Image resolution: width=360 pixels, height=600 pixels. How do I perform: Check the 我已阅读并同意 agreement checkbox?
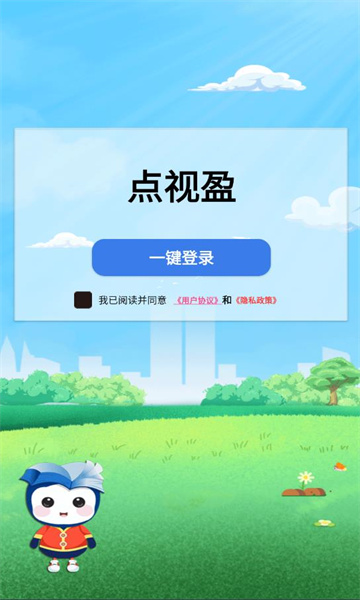coord(83,300)
